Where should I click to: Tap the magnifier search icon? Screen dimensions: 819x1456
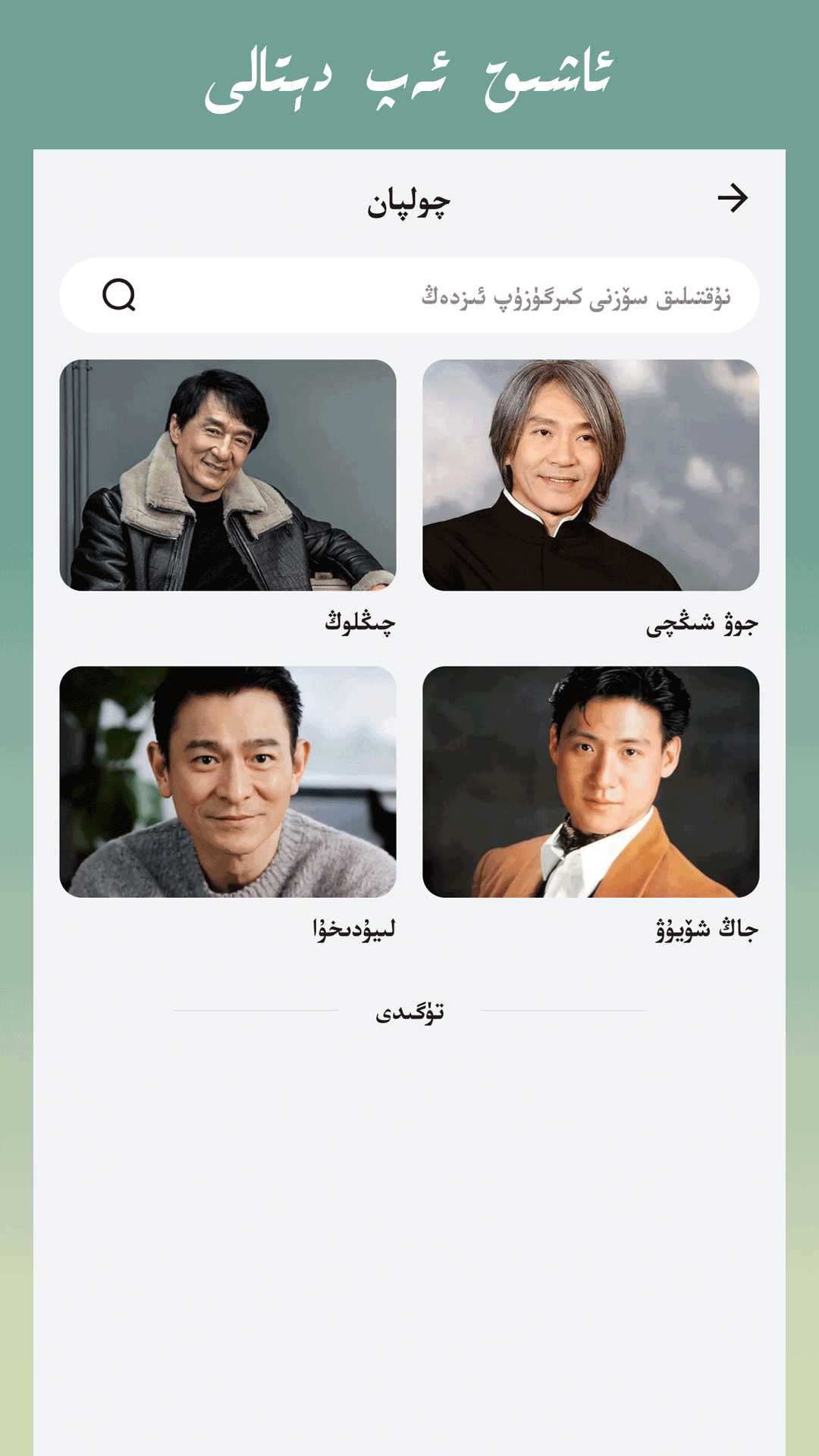(119, 295)
